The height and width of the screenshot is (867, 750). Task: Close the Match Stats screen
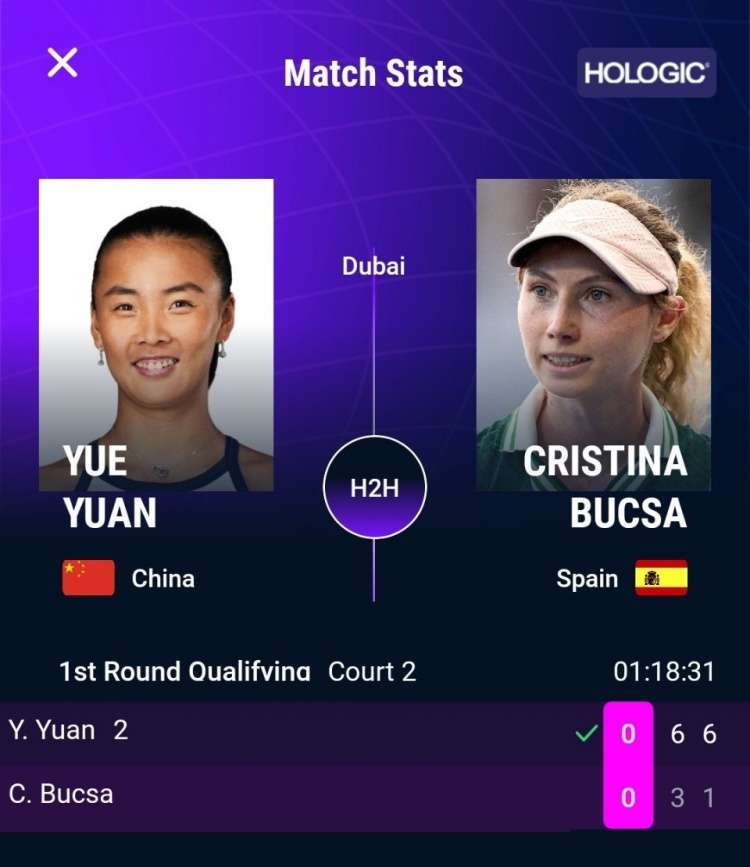(x=62, y=63)
